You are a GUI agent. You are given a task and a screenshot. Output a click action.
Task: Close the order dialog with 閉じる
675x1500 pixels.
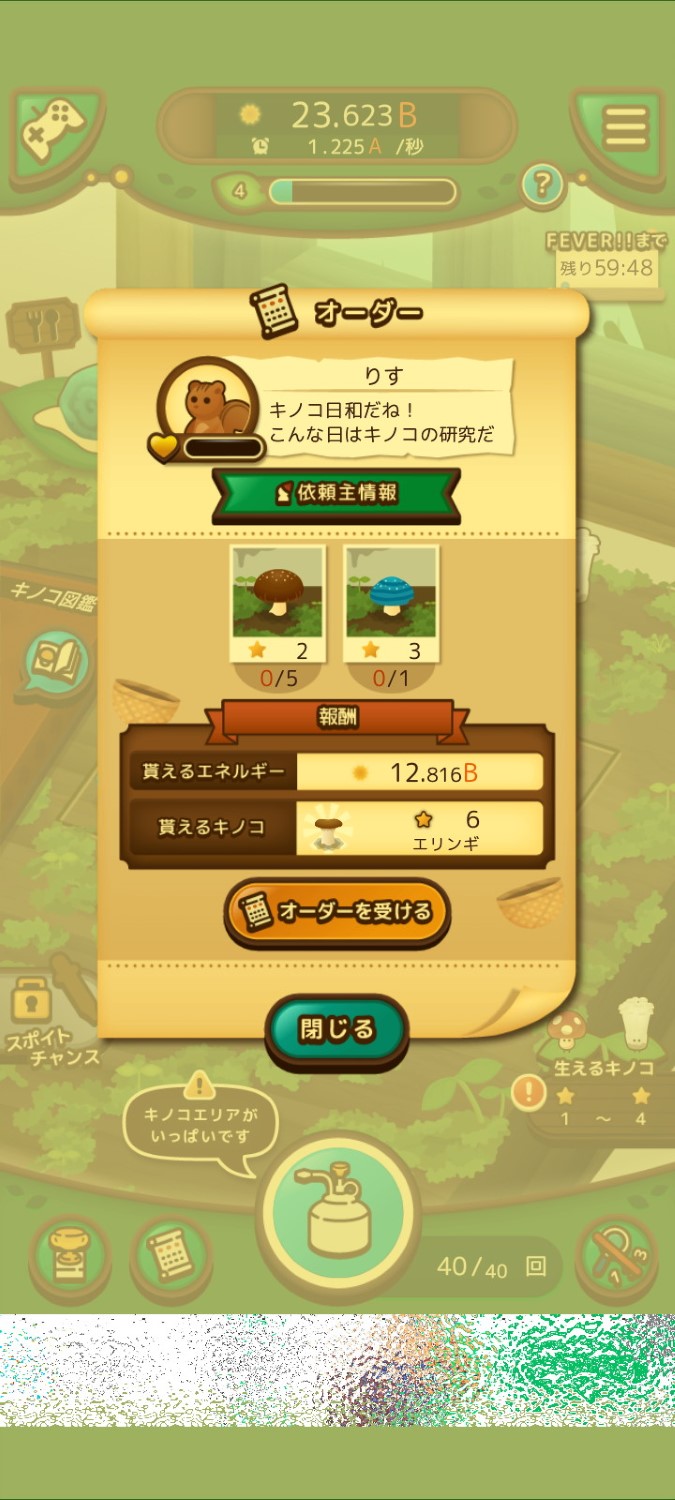(x=336, y=1029)
